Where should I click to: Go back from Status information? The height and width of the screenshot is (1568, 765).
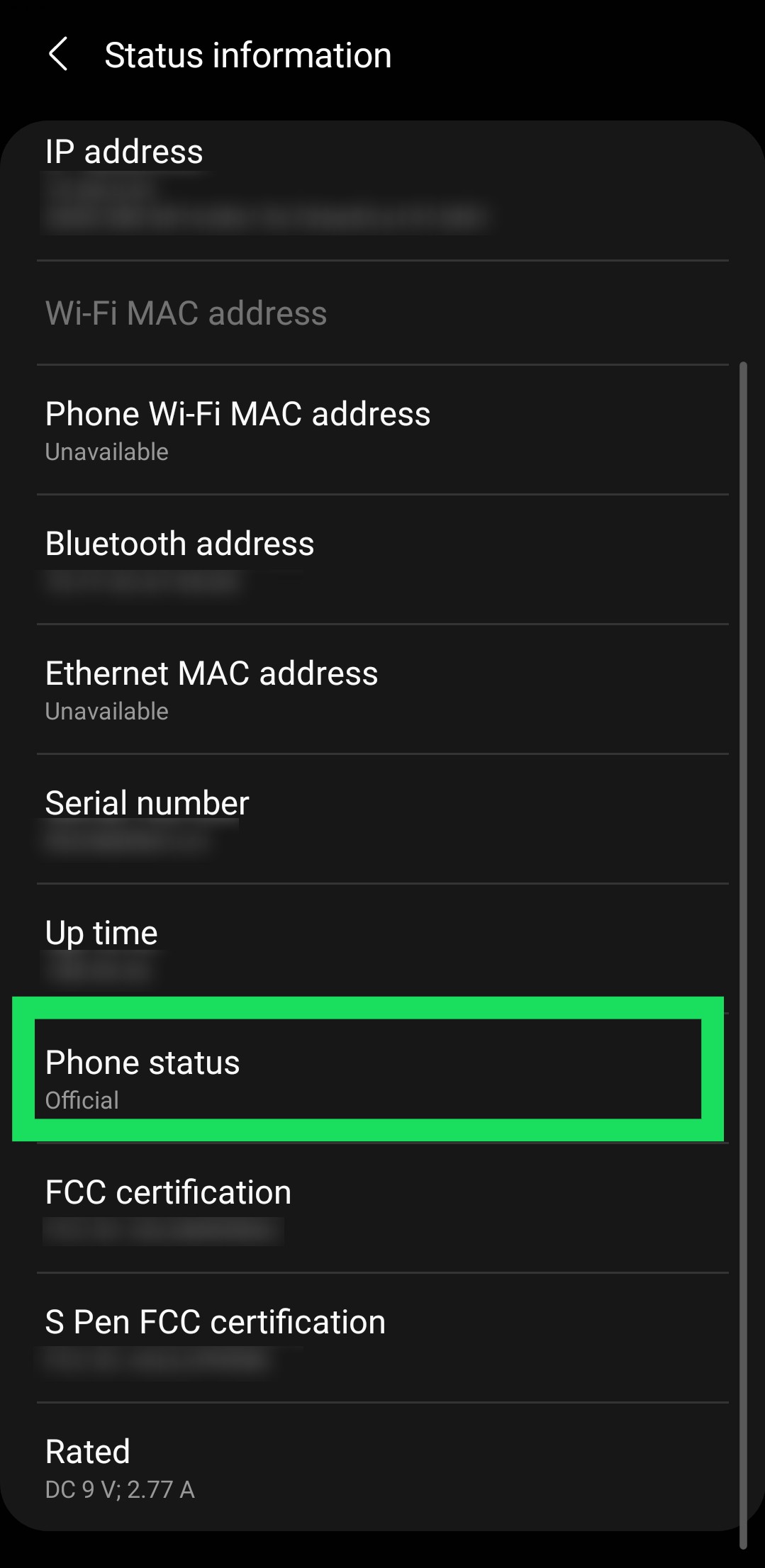[58, 55]
